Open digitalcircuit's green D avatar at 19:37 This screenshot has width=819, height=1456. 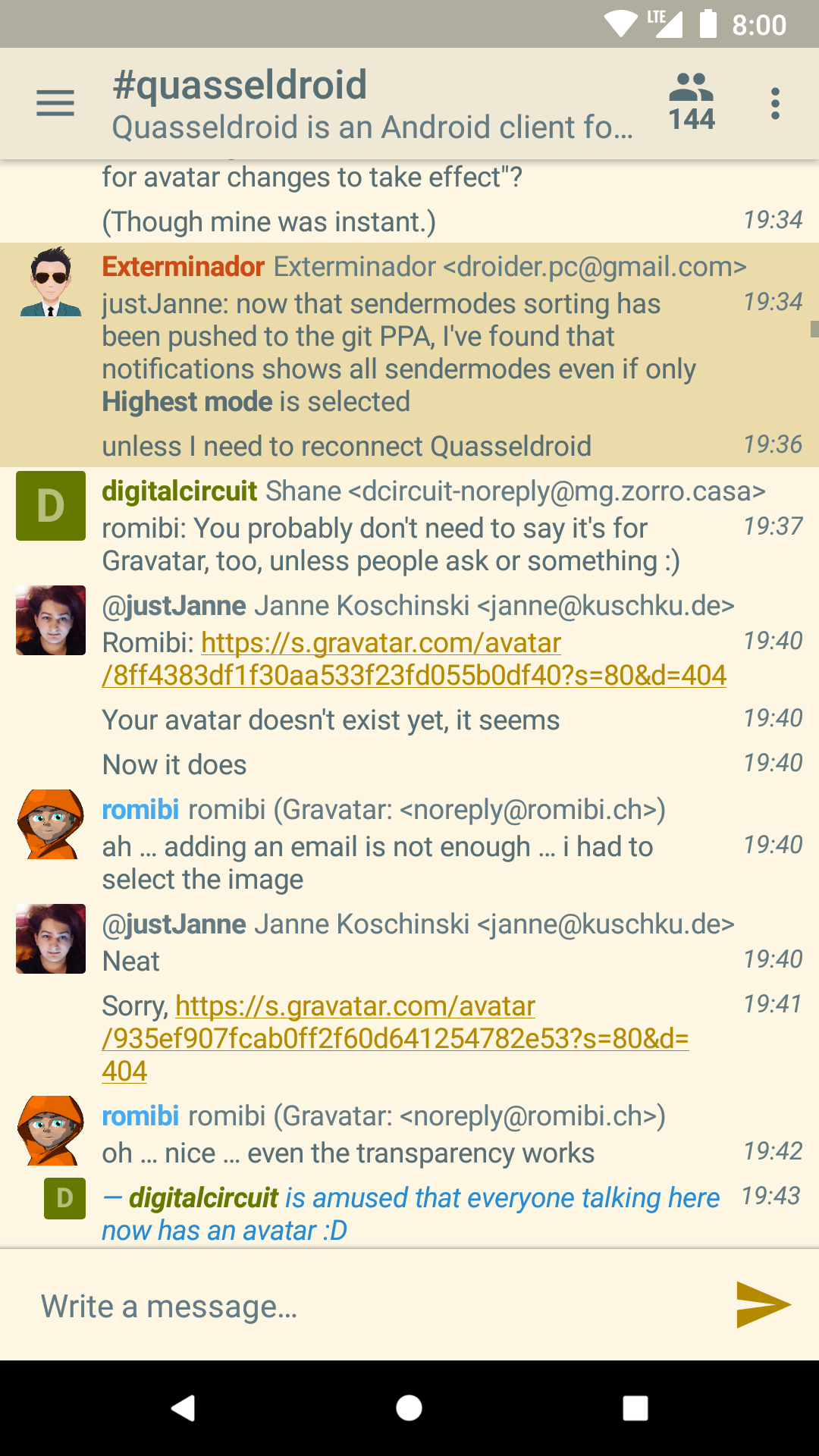[51, 506]
